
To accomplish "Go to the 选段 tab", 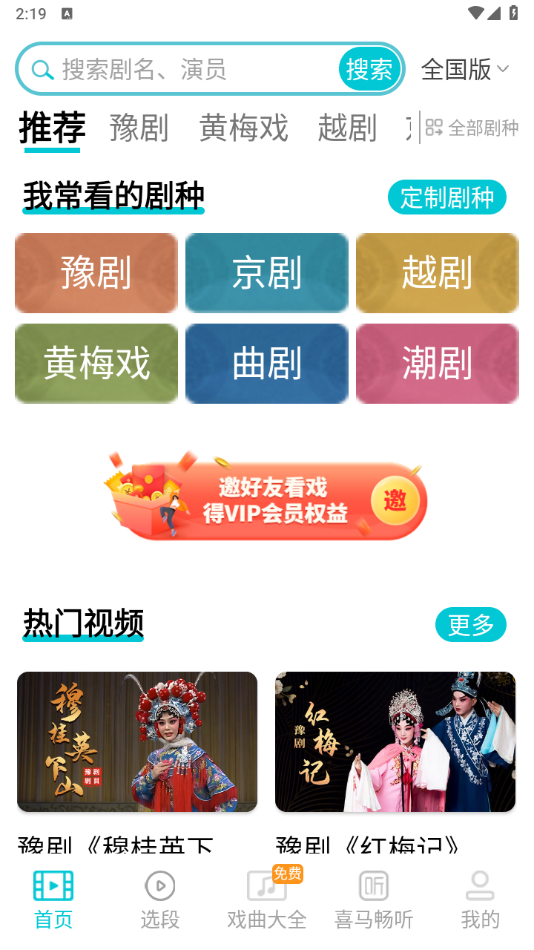I will coord(160,900).
